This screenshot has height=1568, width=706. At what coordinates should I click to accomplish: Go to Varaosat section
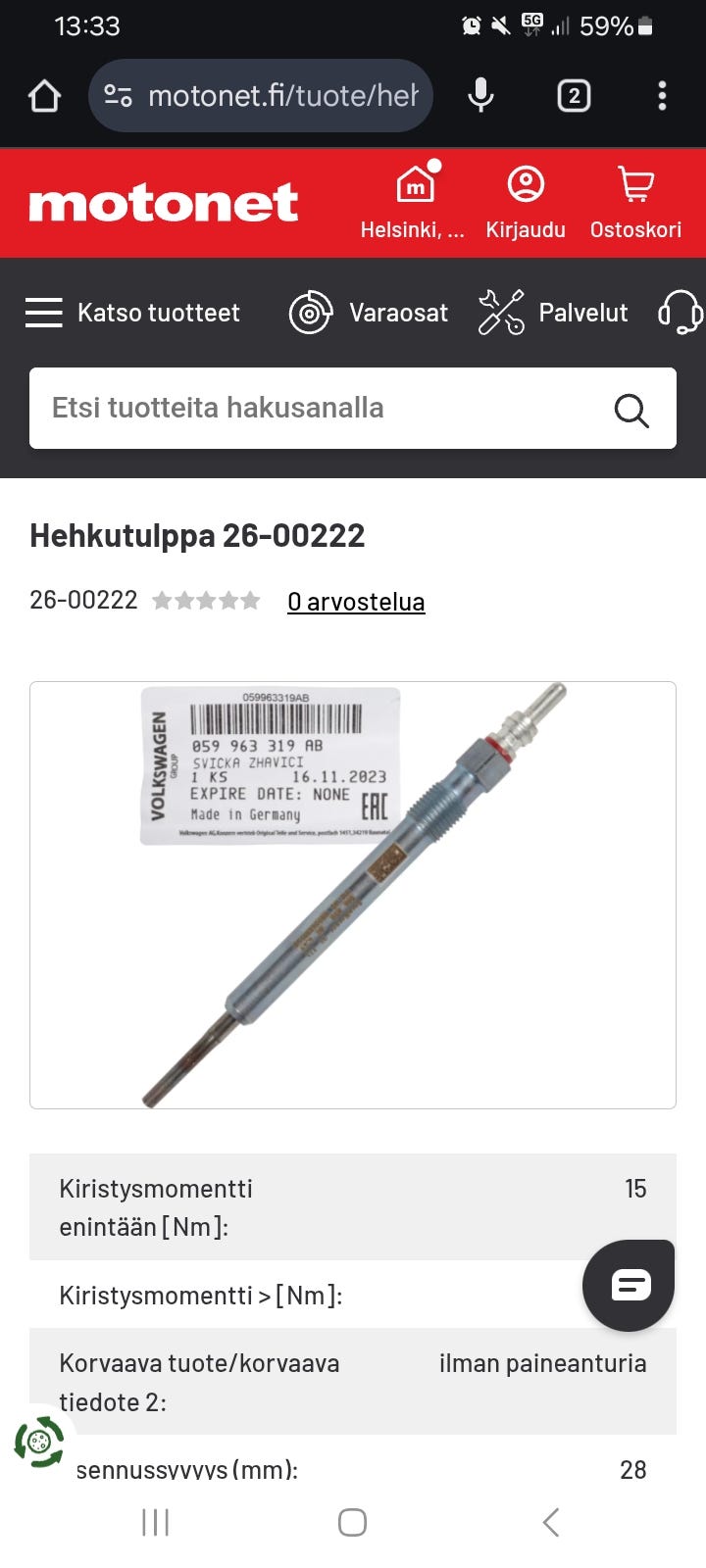click(369, 313)
